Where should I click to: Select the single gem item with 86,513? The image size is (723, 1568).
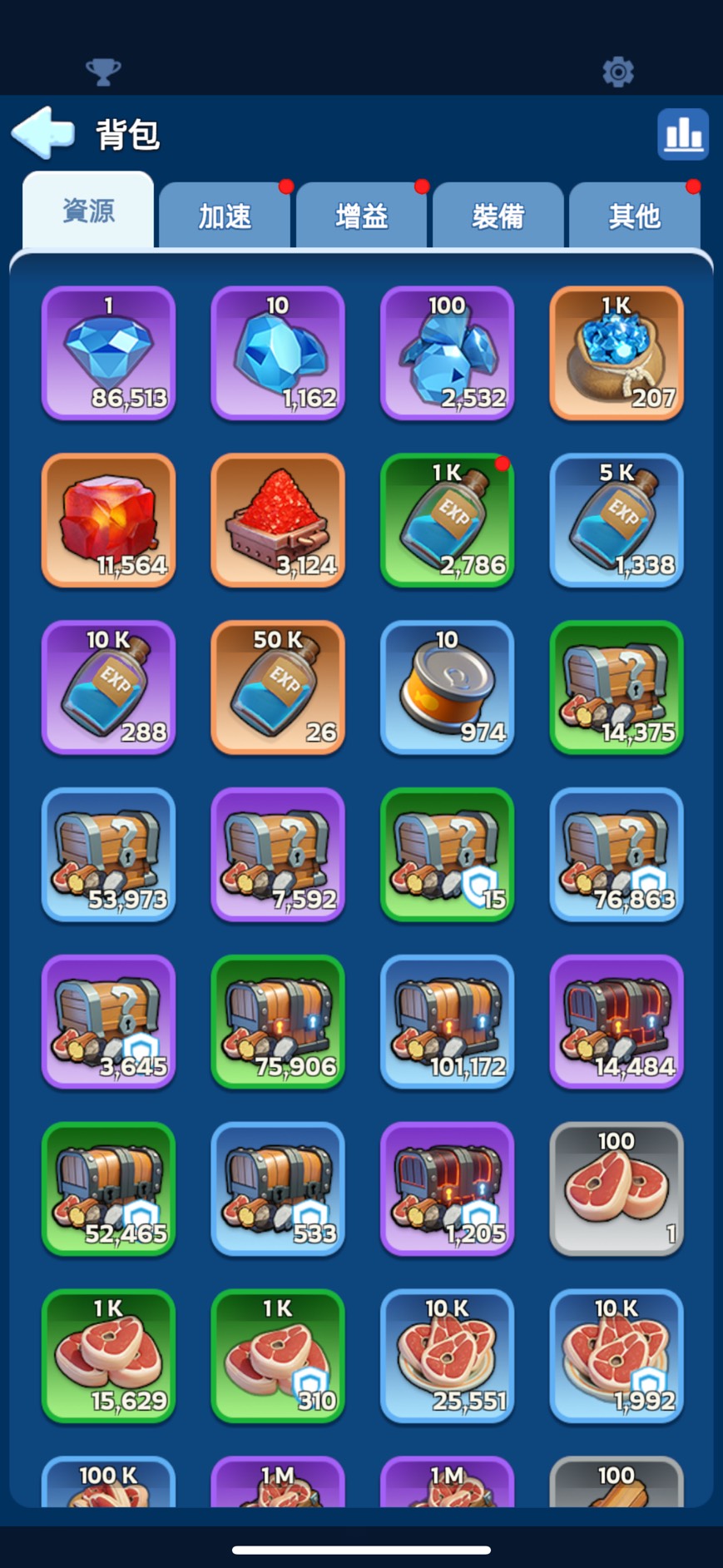coord(108,353)
